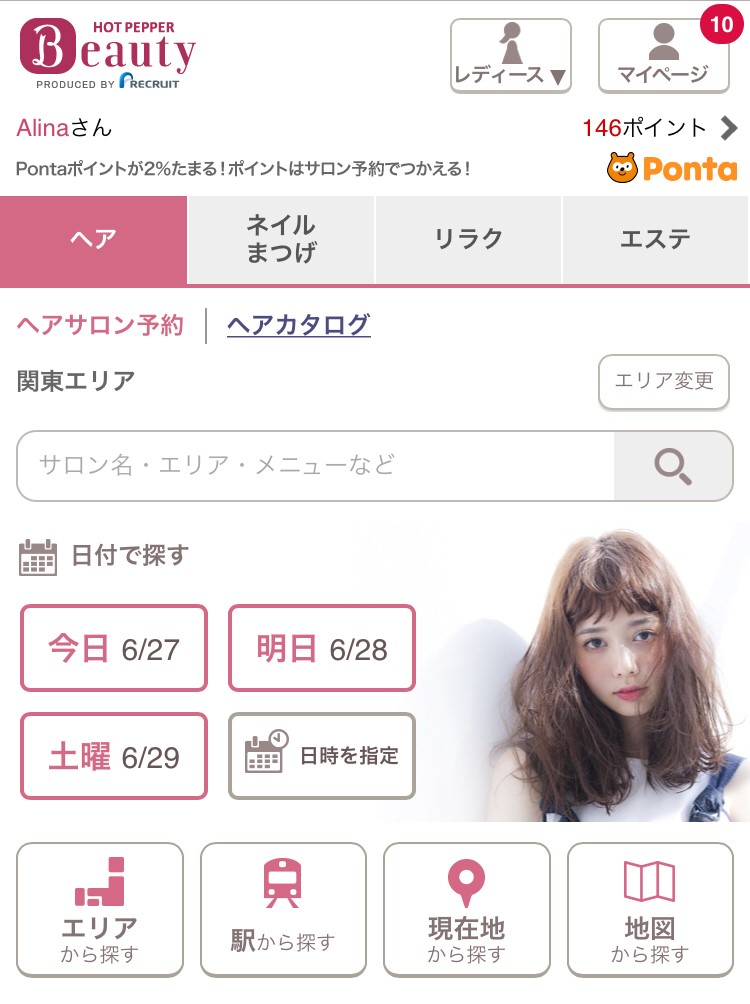Screen dimensions: 750x1004
Task: Open the ヘアカタログ link
Action: point(298,325)
